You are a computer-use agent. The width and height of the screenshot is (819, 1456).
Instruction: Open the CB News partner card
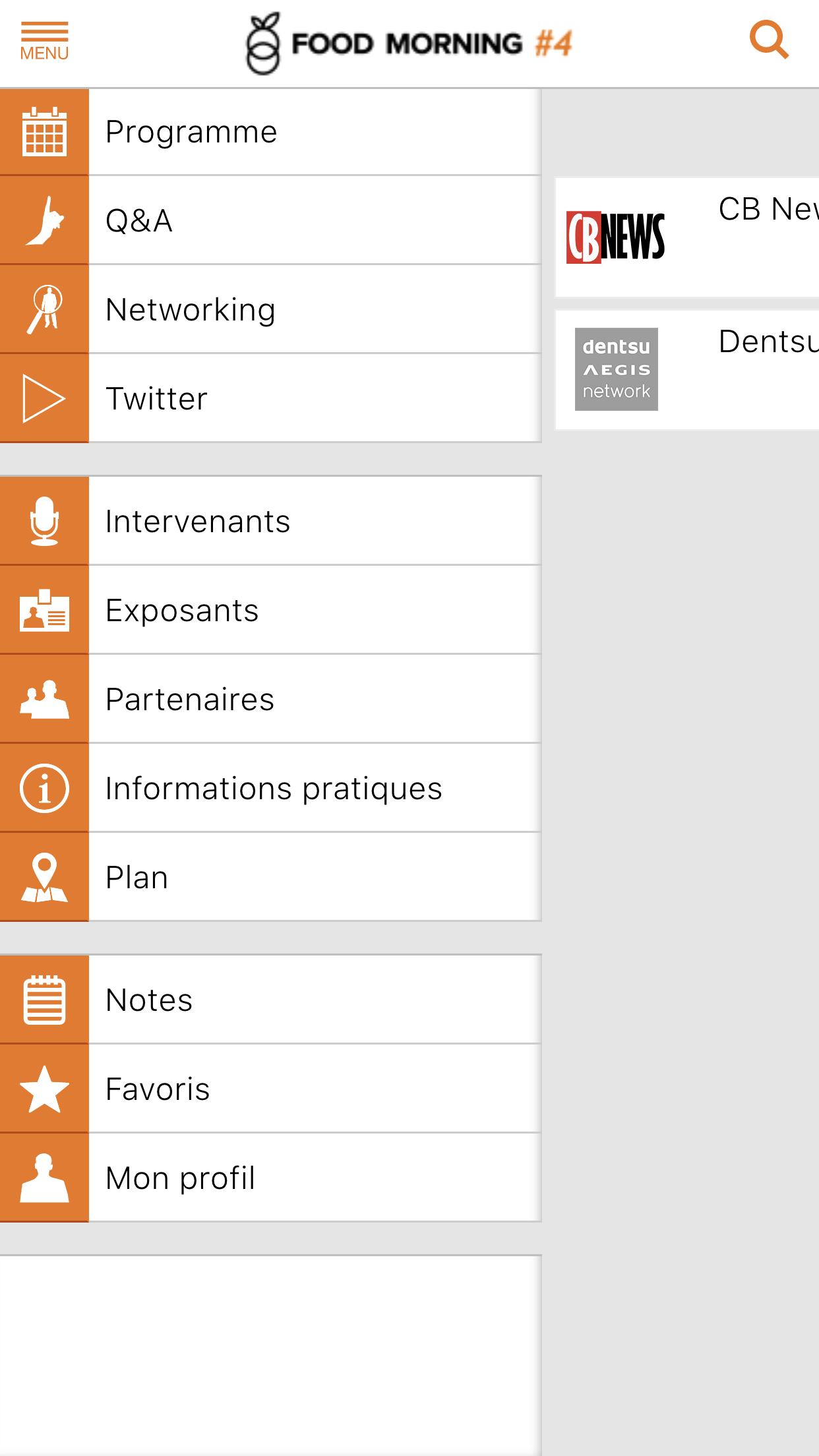[x=687, y=237]
